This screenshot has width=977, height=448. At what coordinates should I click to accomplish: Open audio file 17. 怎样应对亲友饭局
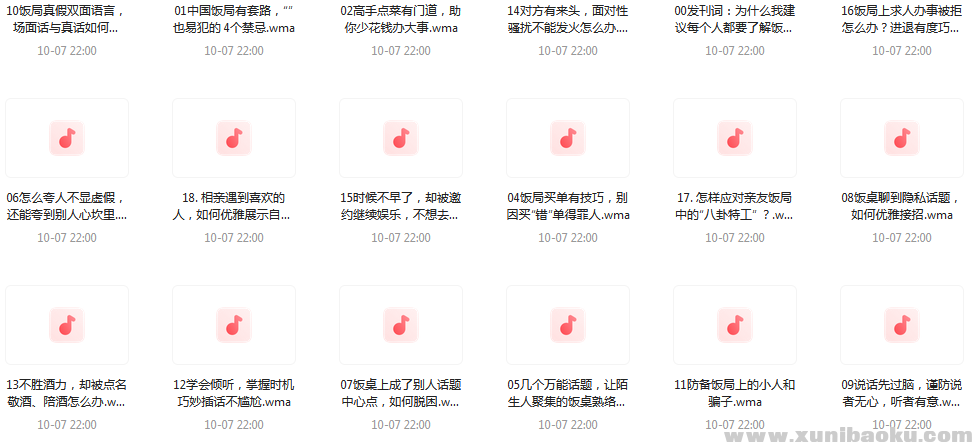pyautogui.click(x=735, y=139)
